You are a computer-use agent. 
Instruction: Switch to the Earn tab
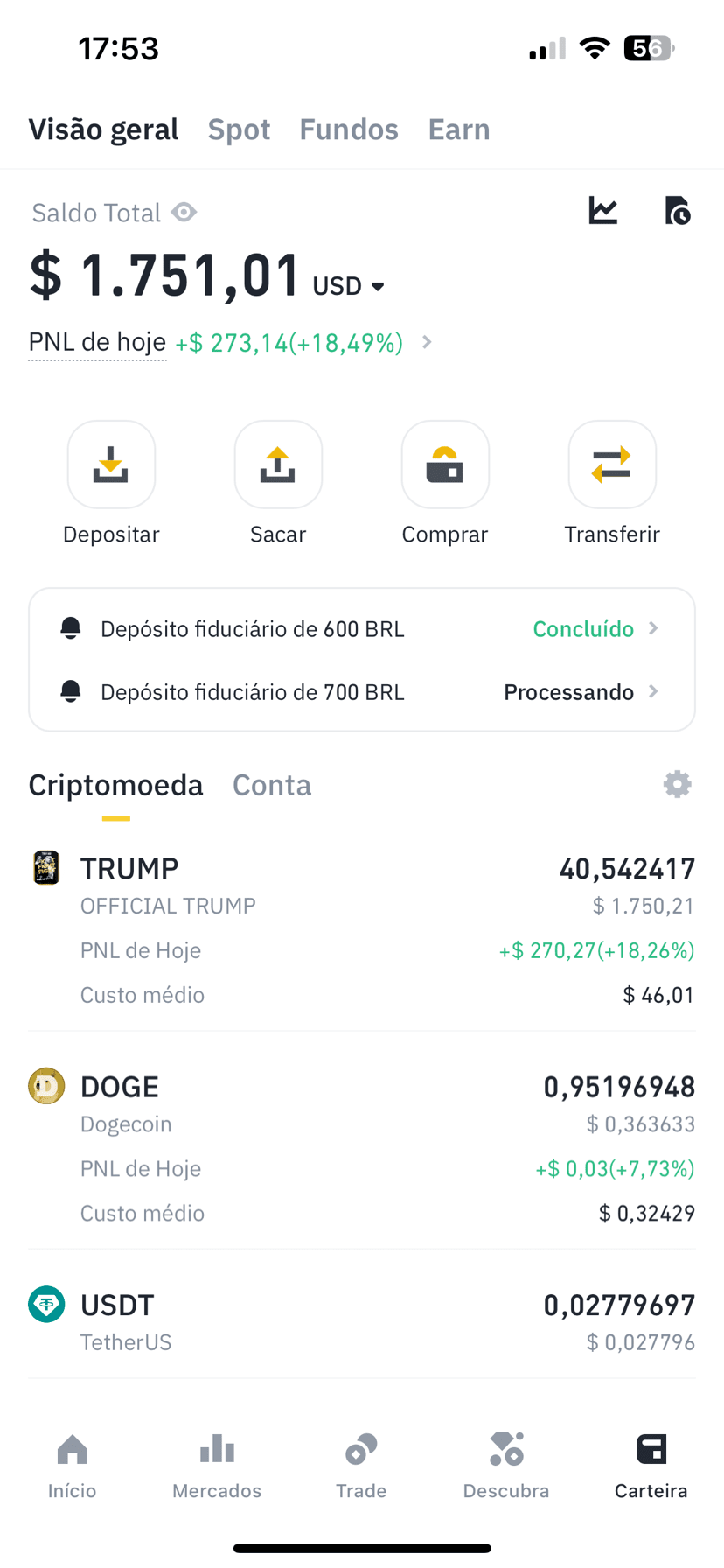coord(459,129)
